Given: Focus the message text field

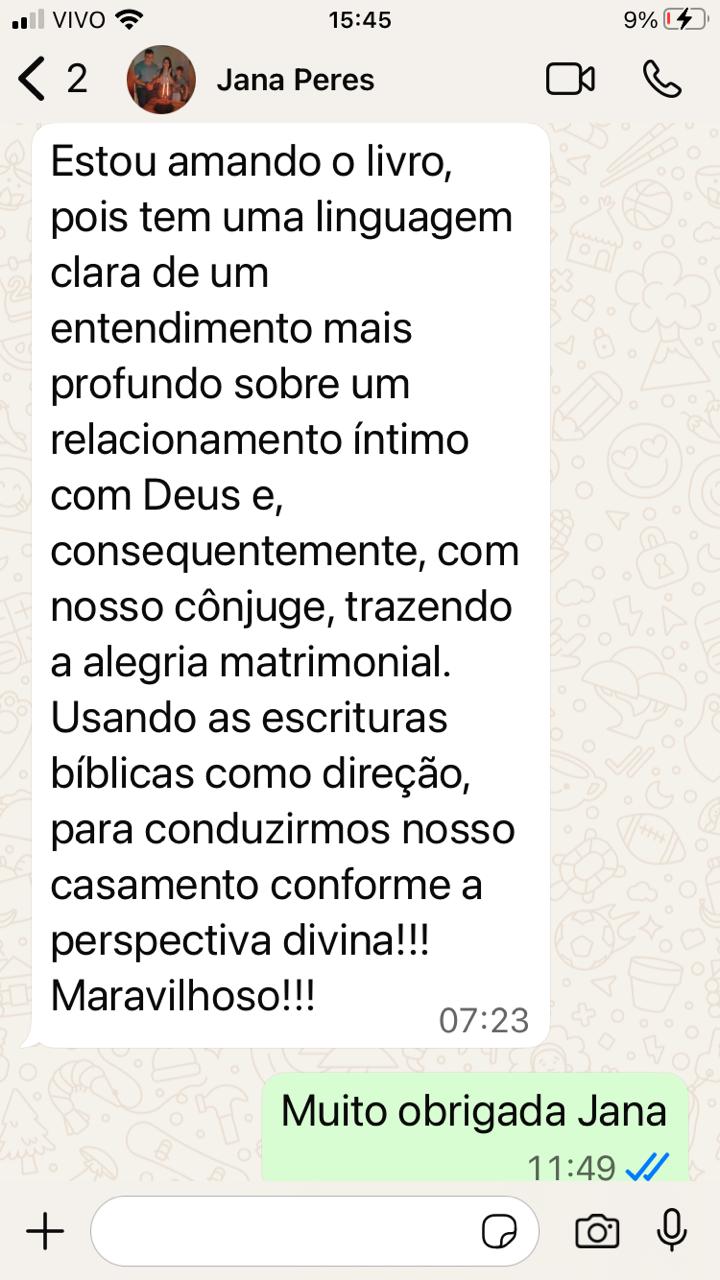Looking at the screenshot, I should (x=285, y=1231).
